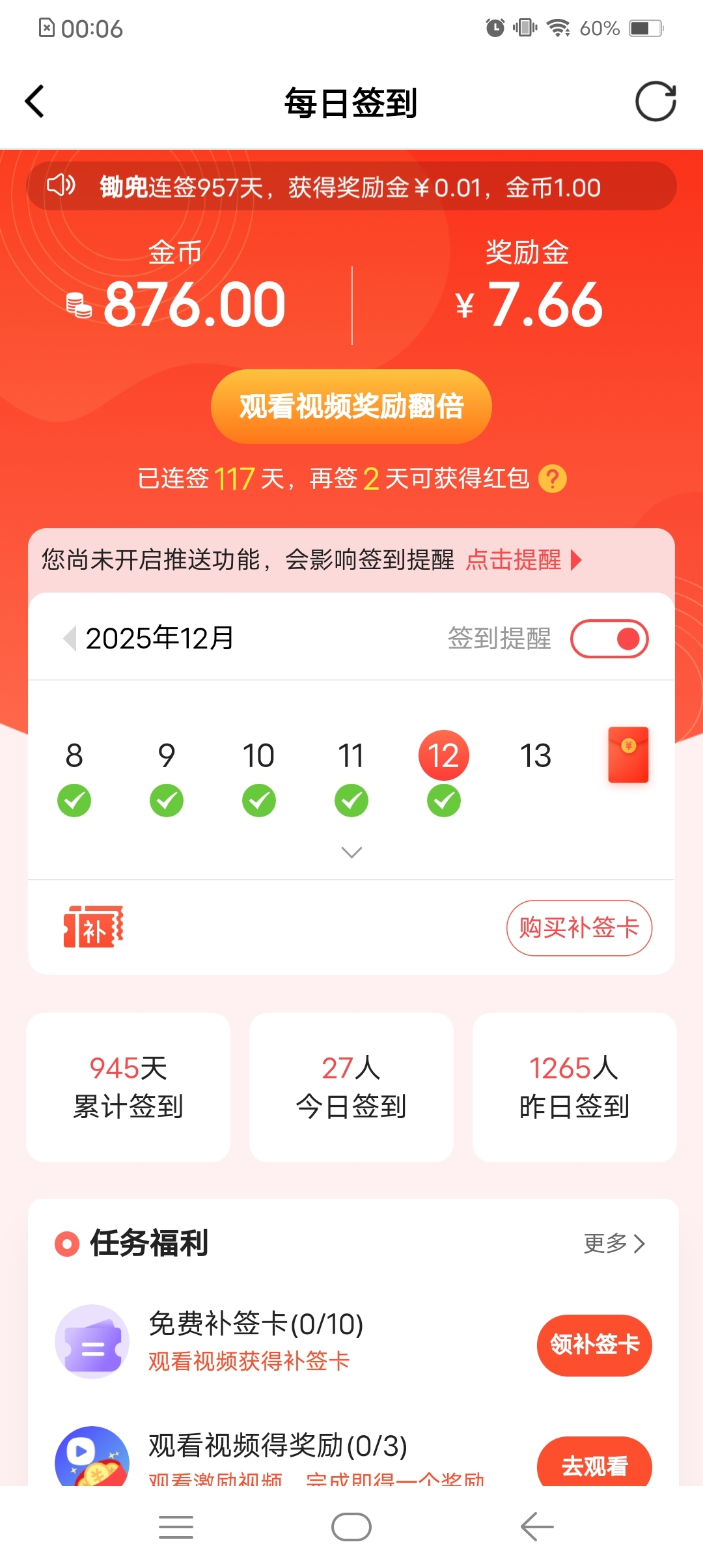
Task: Expand the full calendar with the down chevron
Action: pyautogui.click(x=351, y=852)
